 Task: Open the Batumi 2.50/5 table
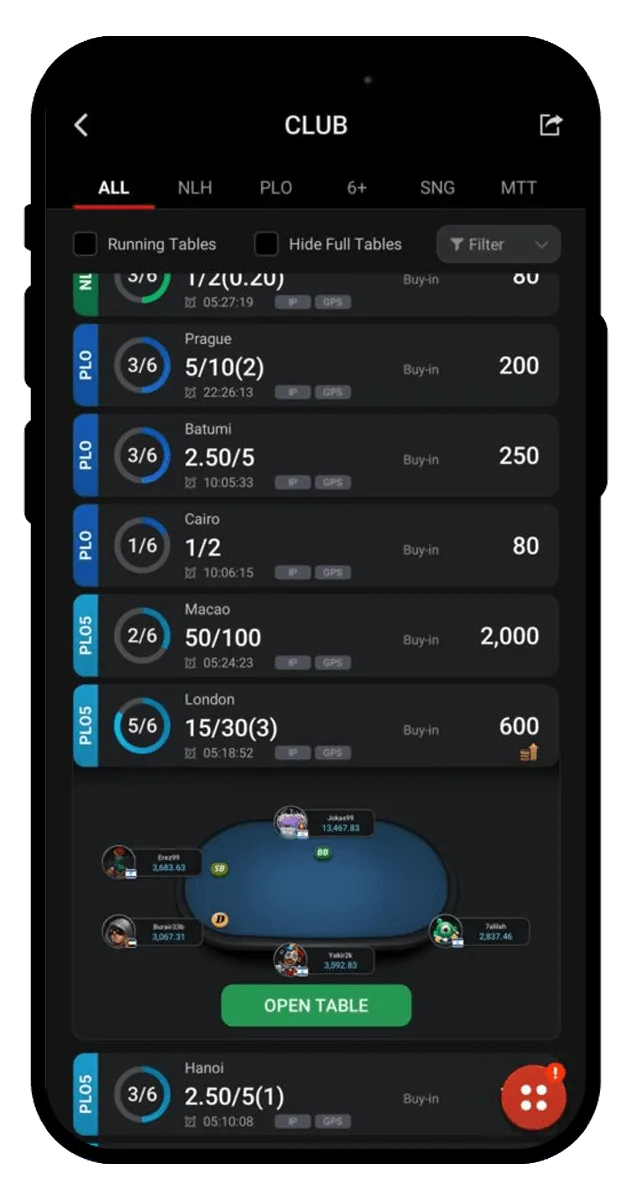tap(316, 455)
